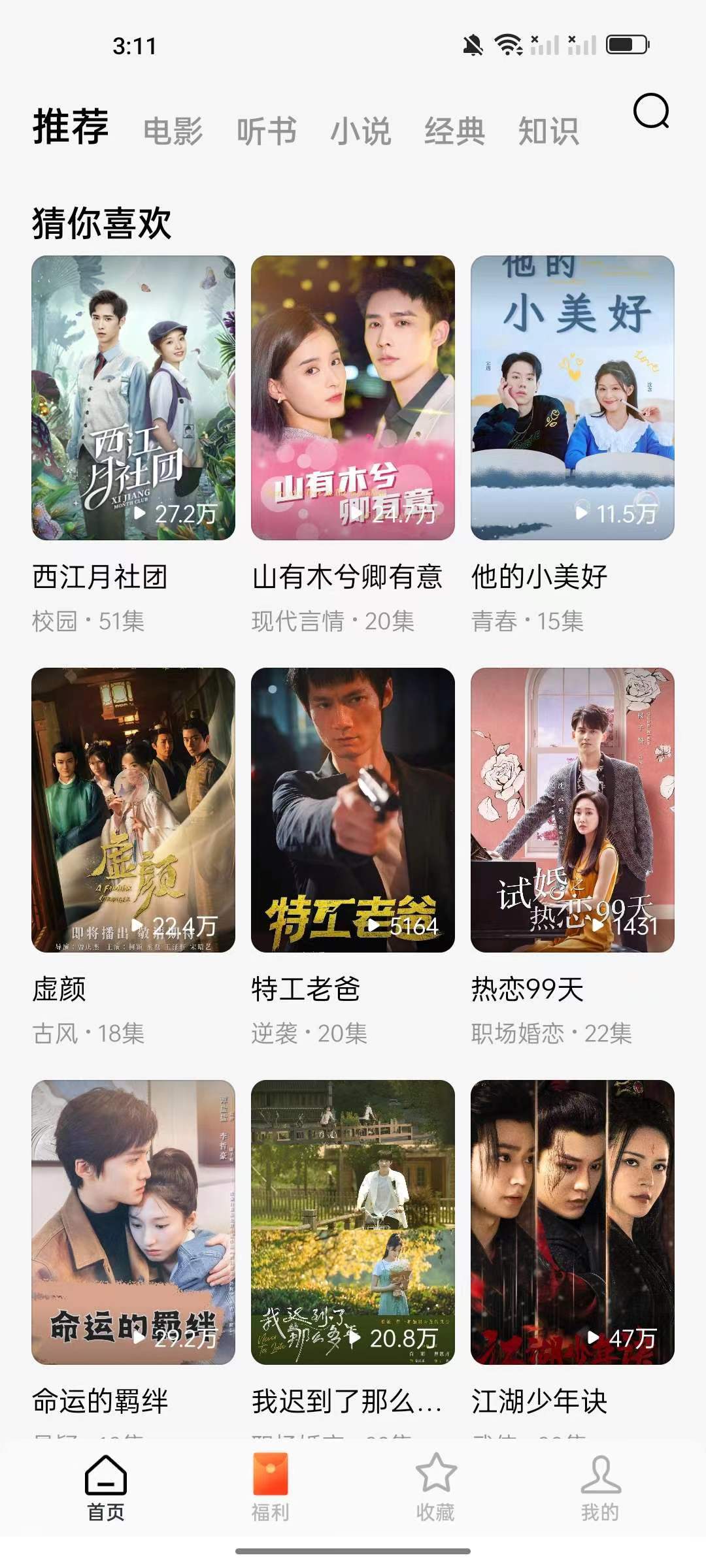The height and width of the screenshot is (1568, 706).
Task: Switch to the 电影 tab
Action: click(173, 131)
